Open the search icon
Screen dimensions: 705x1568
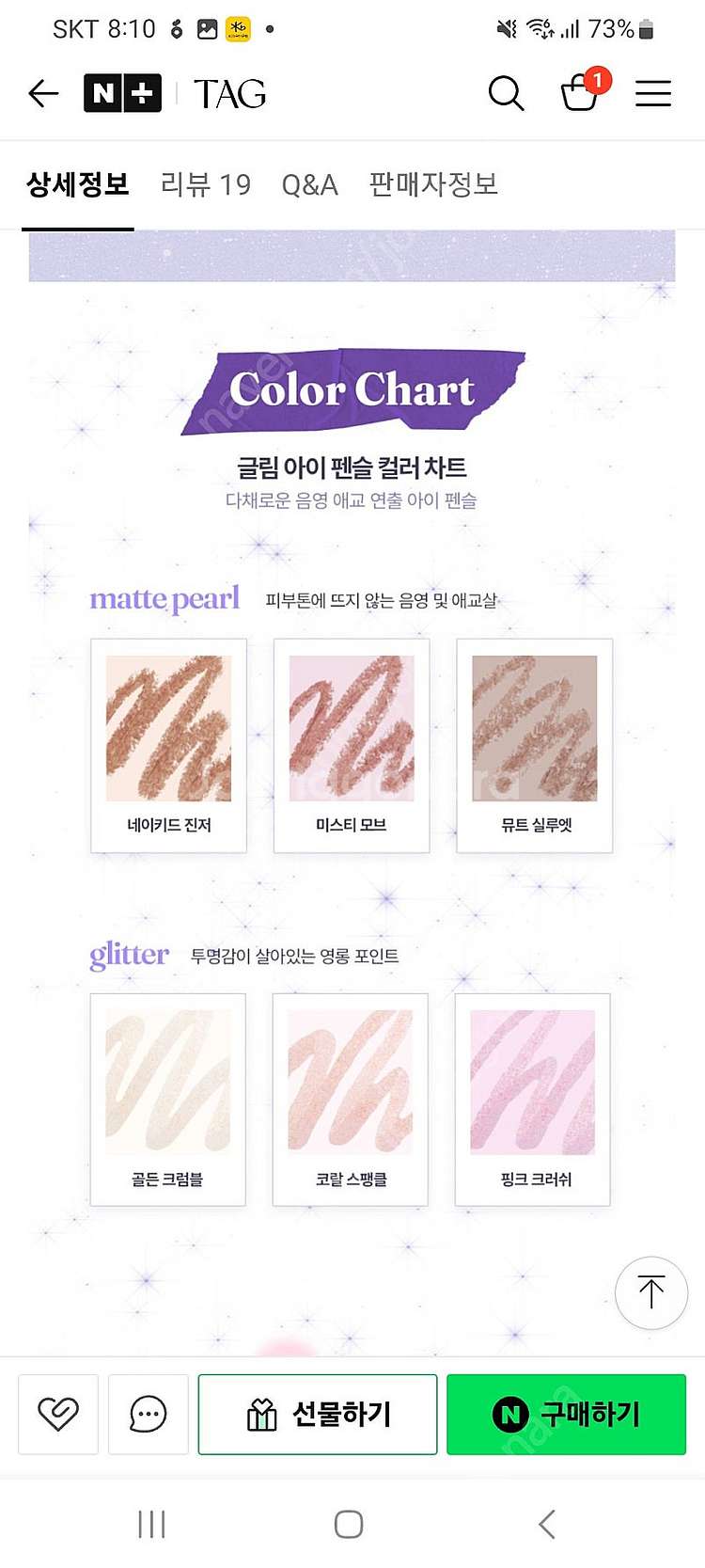506,93
